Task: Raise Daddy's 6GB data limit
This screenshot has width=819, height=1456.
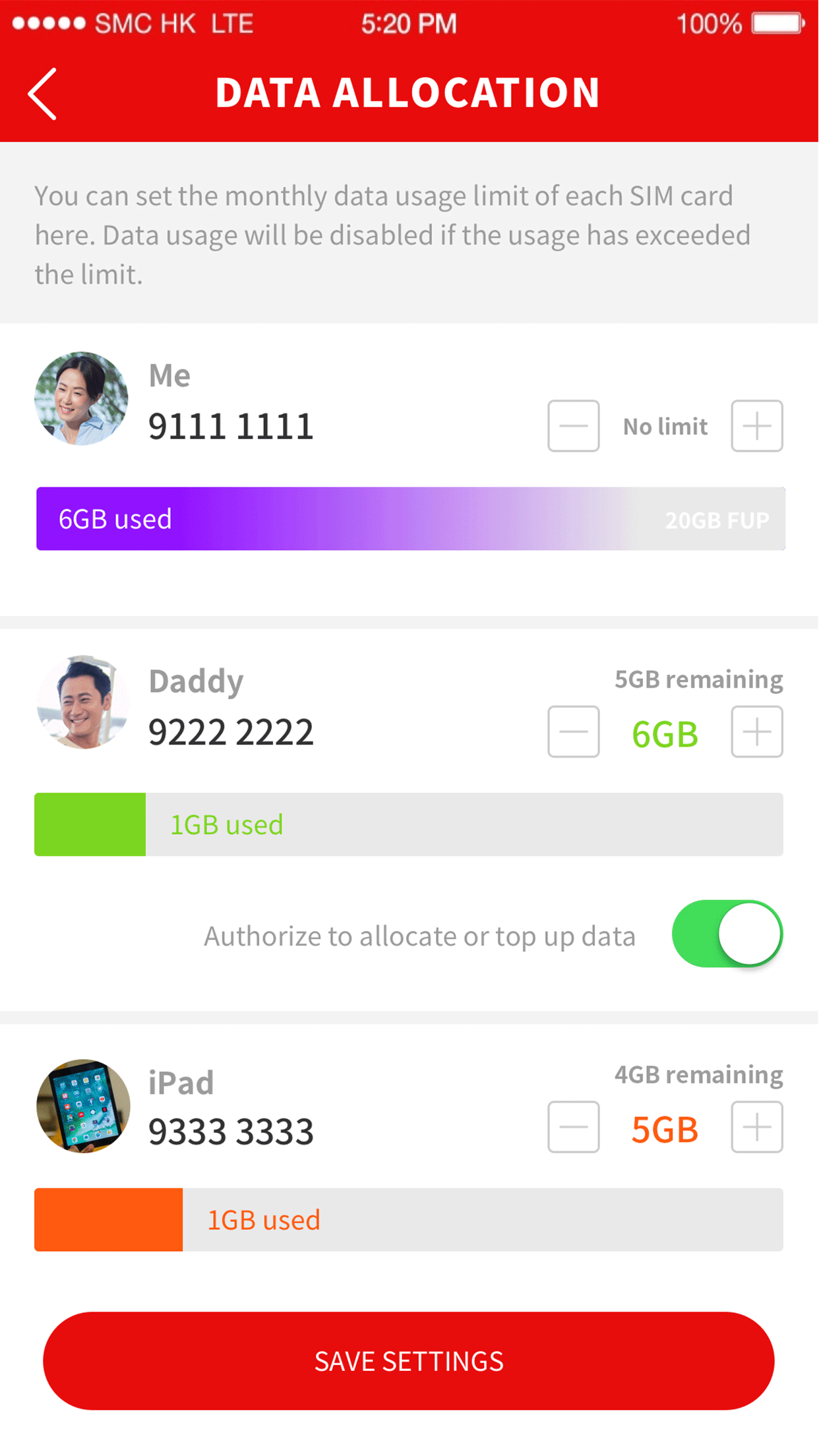Action: click(x=756, y=732)
